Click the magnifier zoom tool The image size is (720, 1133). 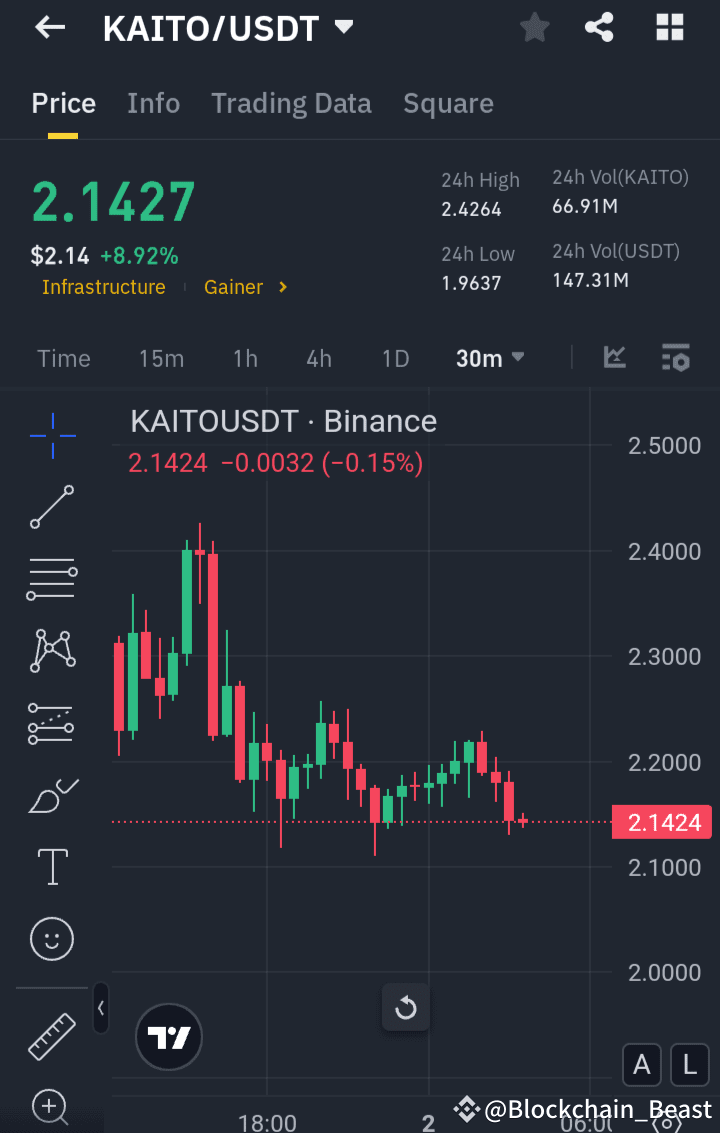pos(51,1108)
